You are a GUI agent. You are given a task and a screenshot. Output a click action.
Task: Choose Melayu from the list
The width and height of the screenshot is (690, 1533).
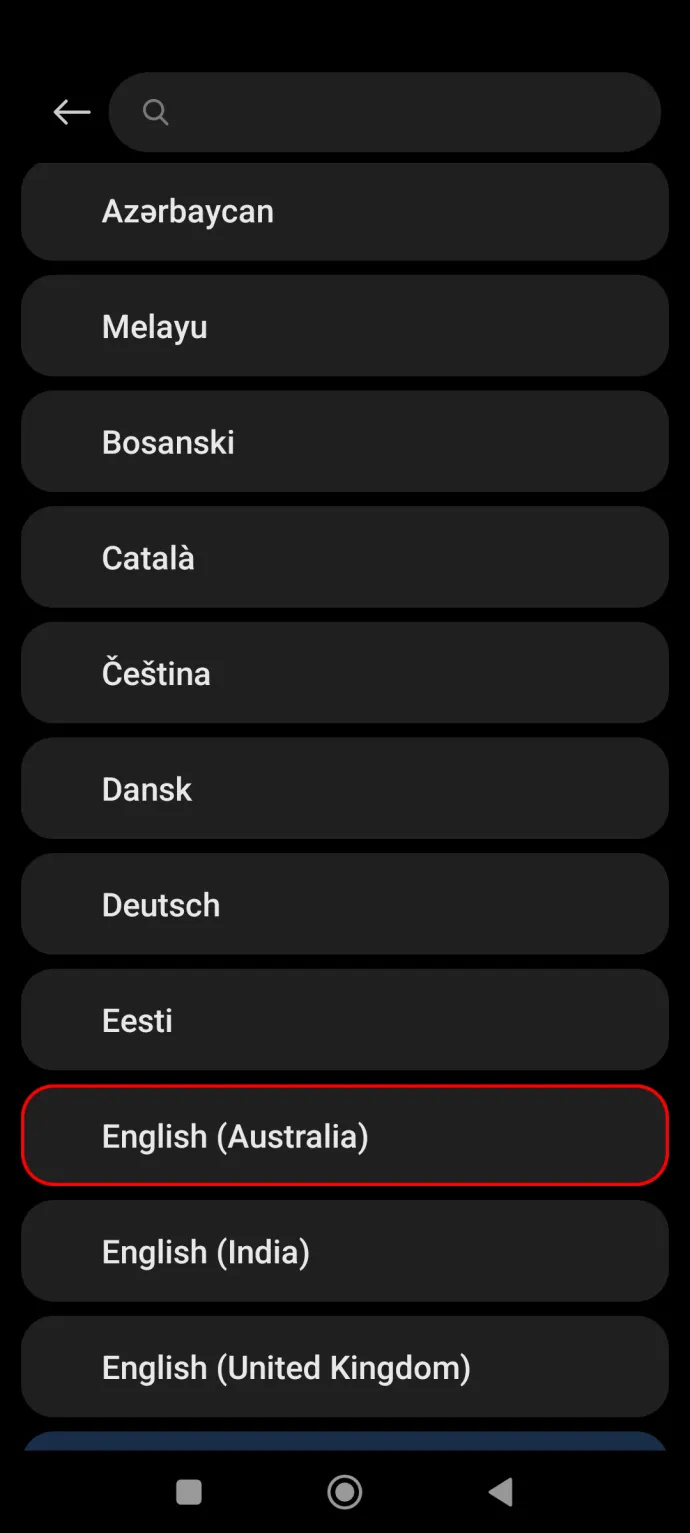point(345,326)
